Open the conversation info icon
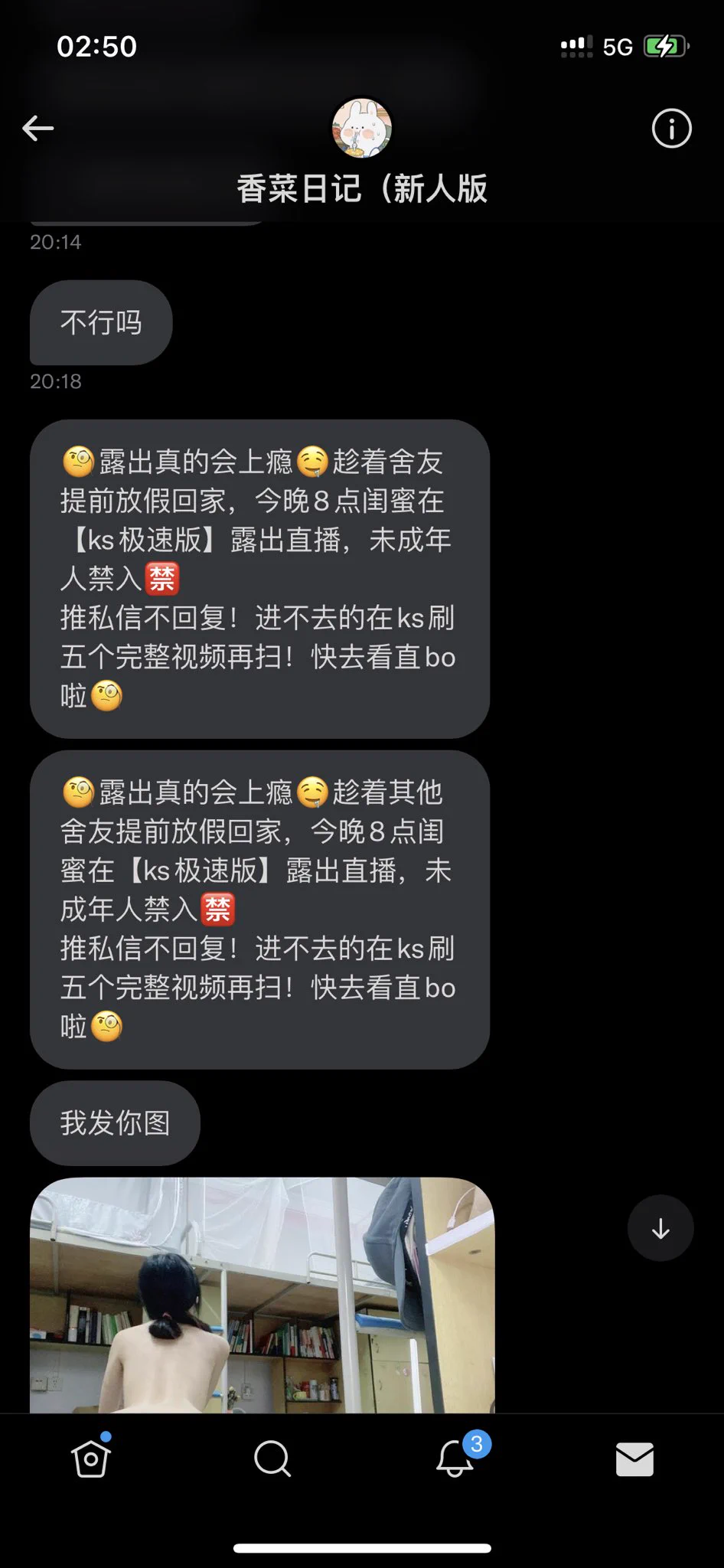 coord(671,129)
